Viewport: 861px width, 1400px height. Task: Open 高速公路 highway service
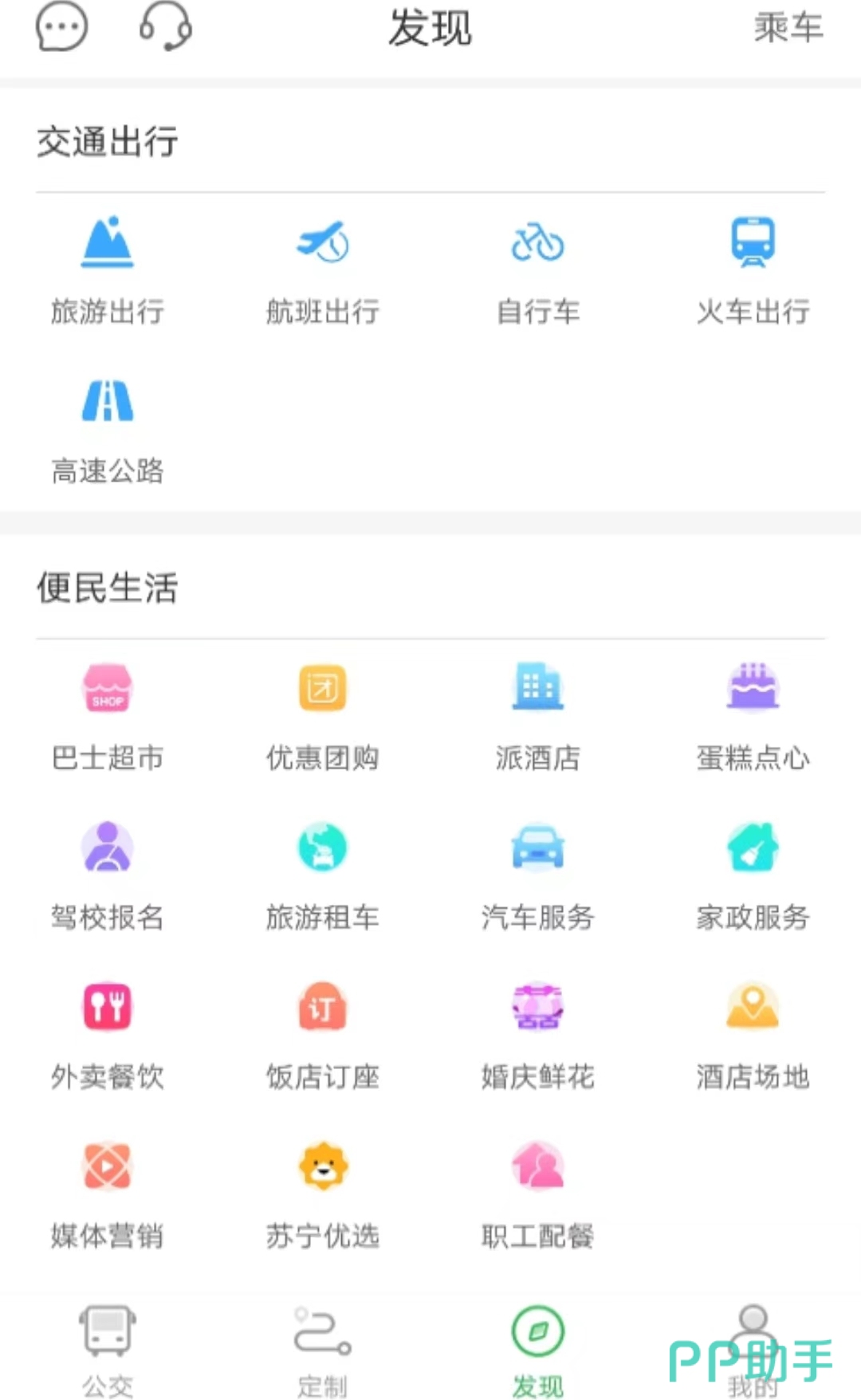click(x=108, y=431)
